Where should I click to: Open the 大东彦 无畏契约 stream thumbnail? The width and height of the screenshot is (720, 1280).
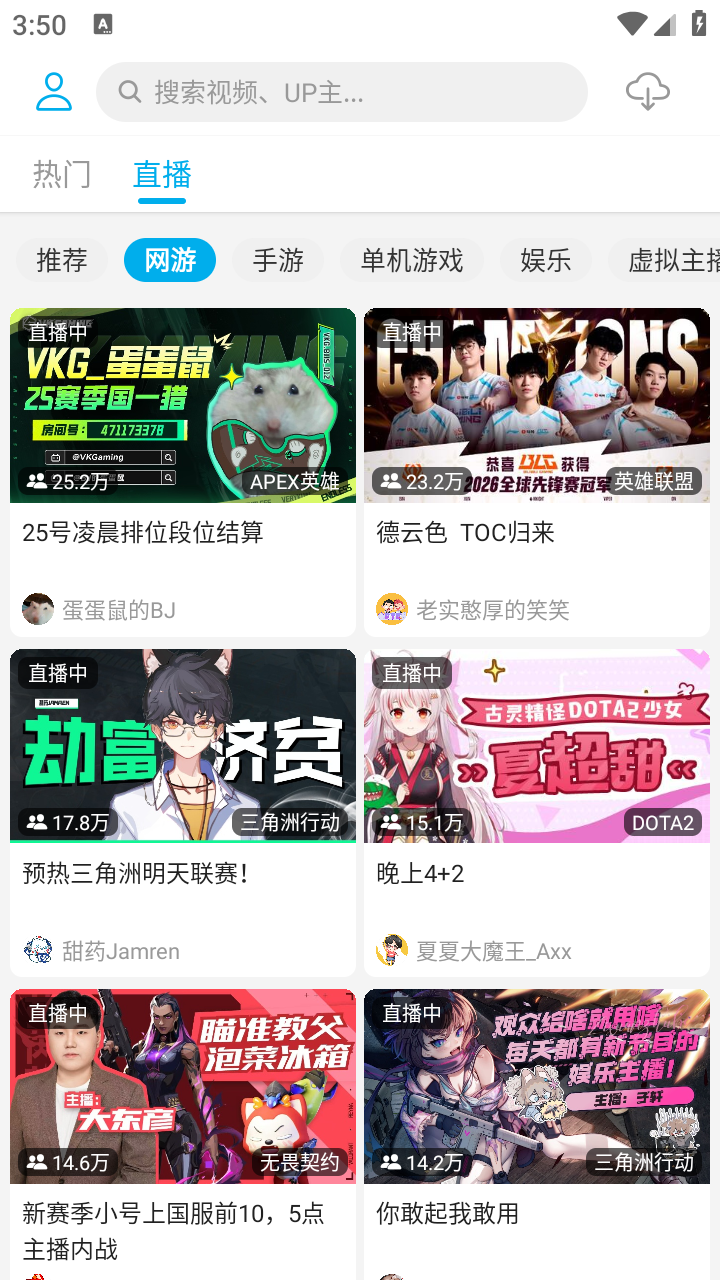click(x=182, y=1087)
